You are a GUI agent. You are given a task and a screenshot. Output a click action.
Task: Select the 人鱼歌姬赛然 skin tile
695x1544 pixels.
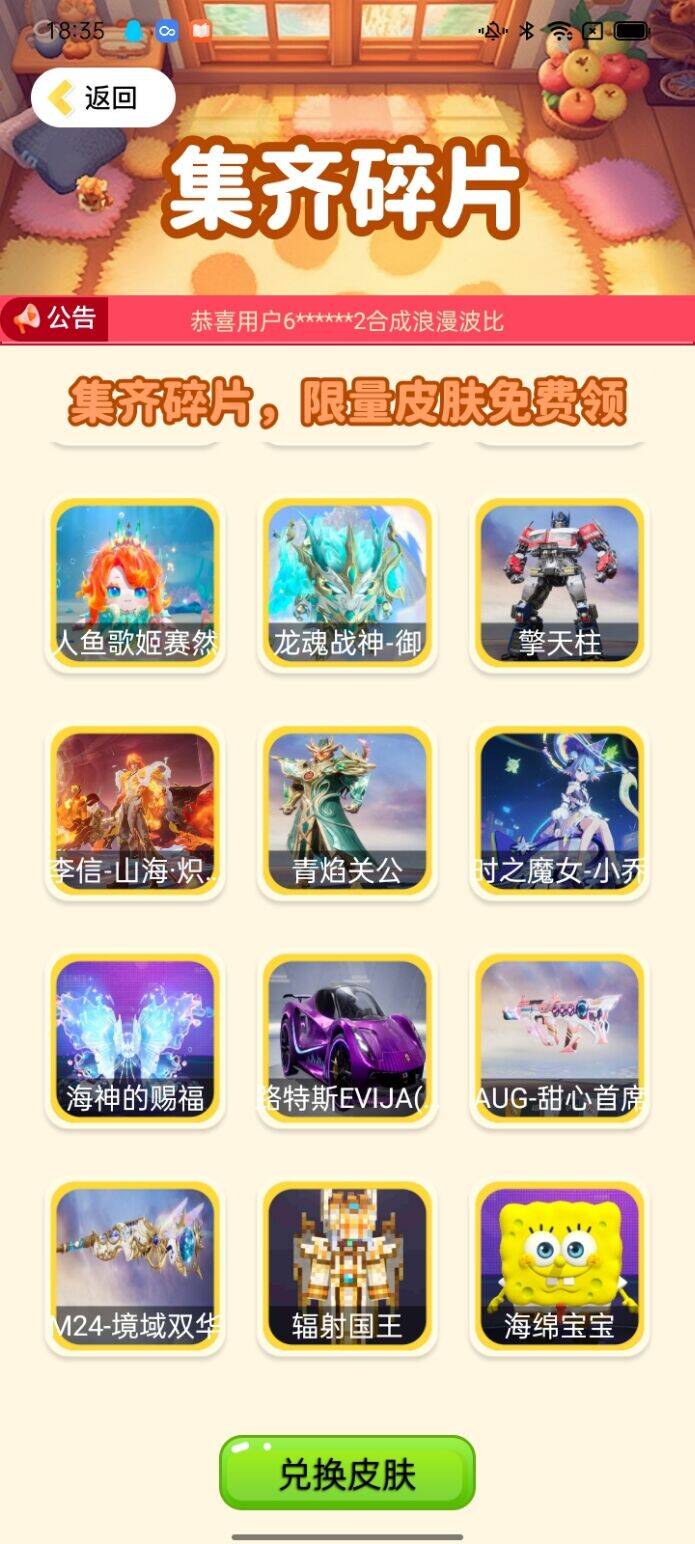(x=135, y=585)
